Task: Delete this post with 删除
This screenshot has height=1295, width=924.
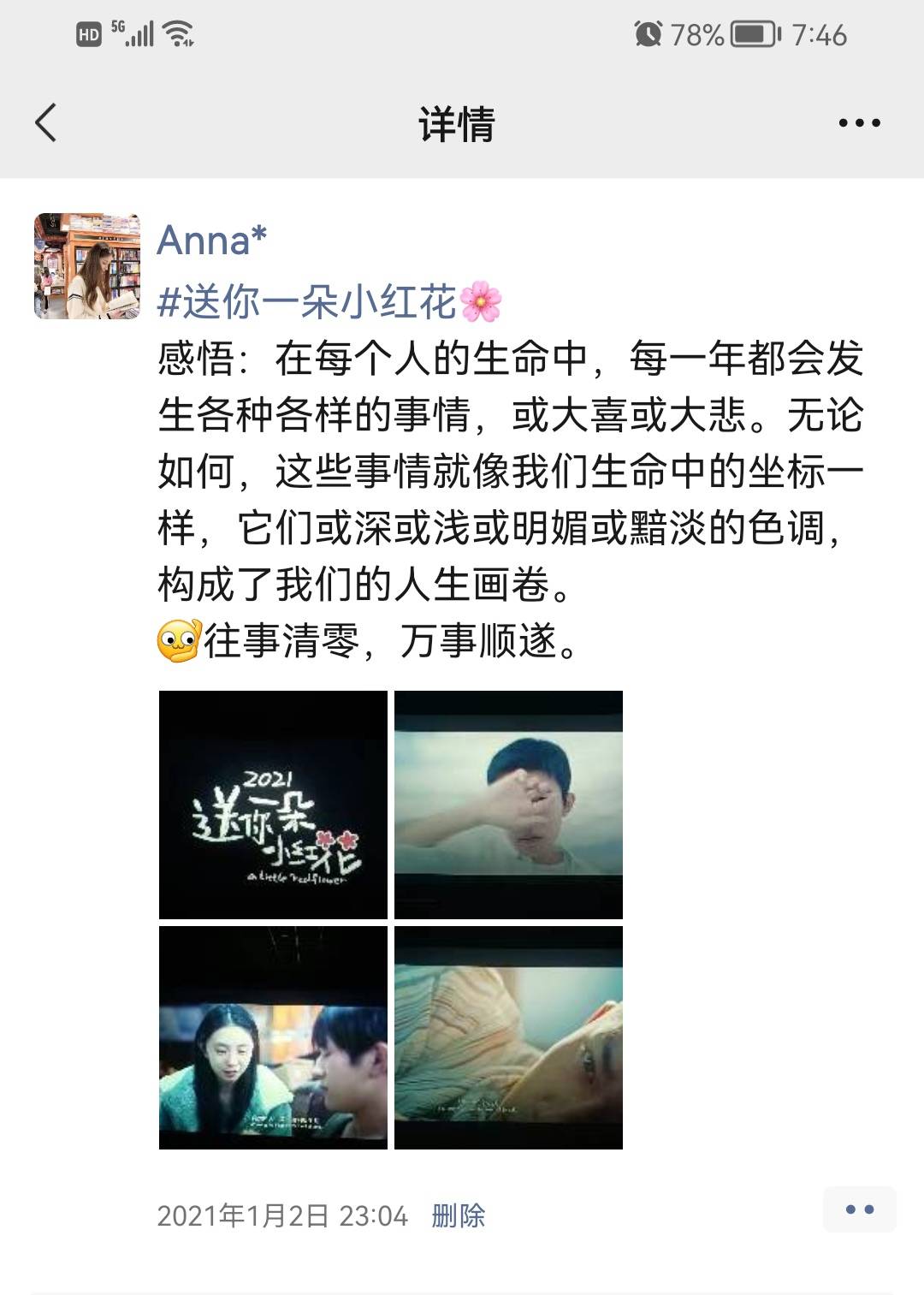Action: [459, 1215]
